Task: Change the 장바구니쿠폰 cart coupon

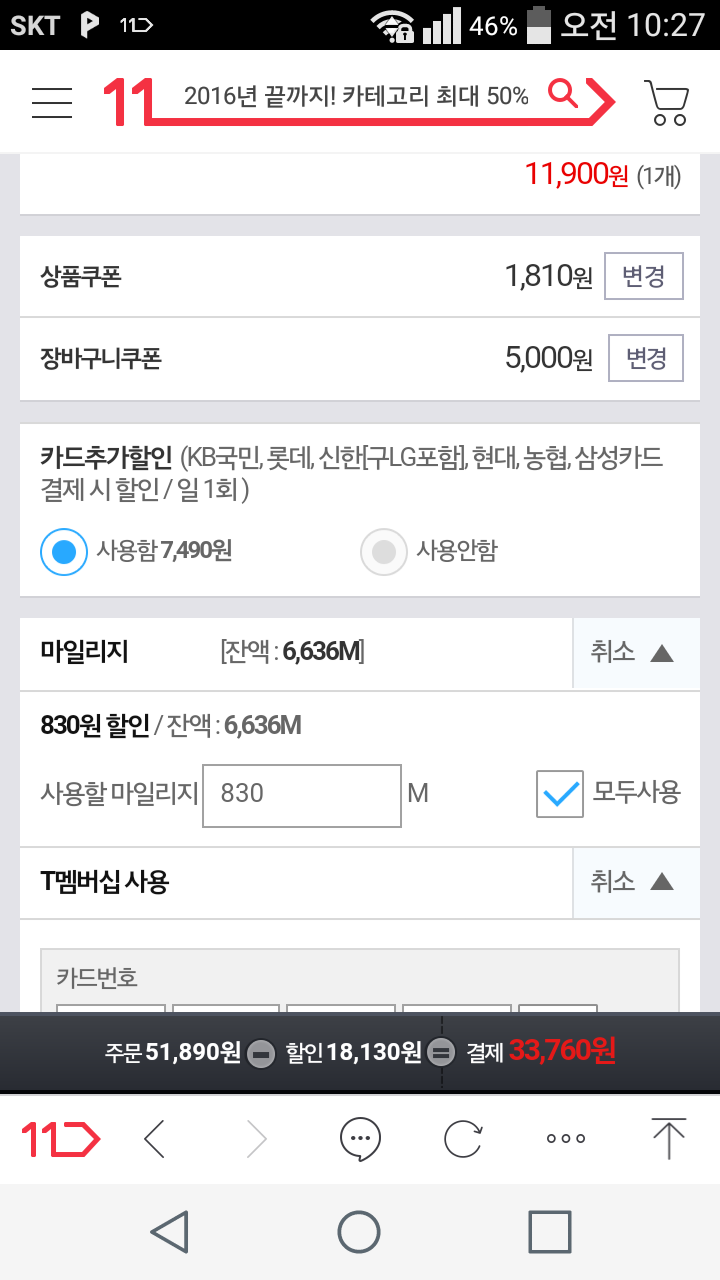Action: [x=645, y=359]
